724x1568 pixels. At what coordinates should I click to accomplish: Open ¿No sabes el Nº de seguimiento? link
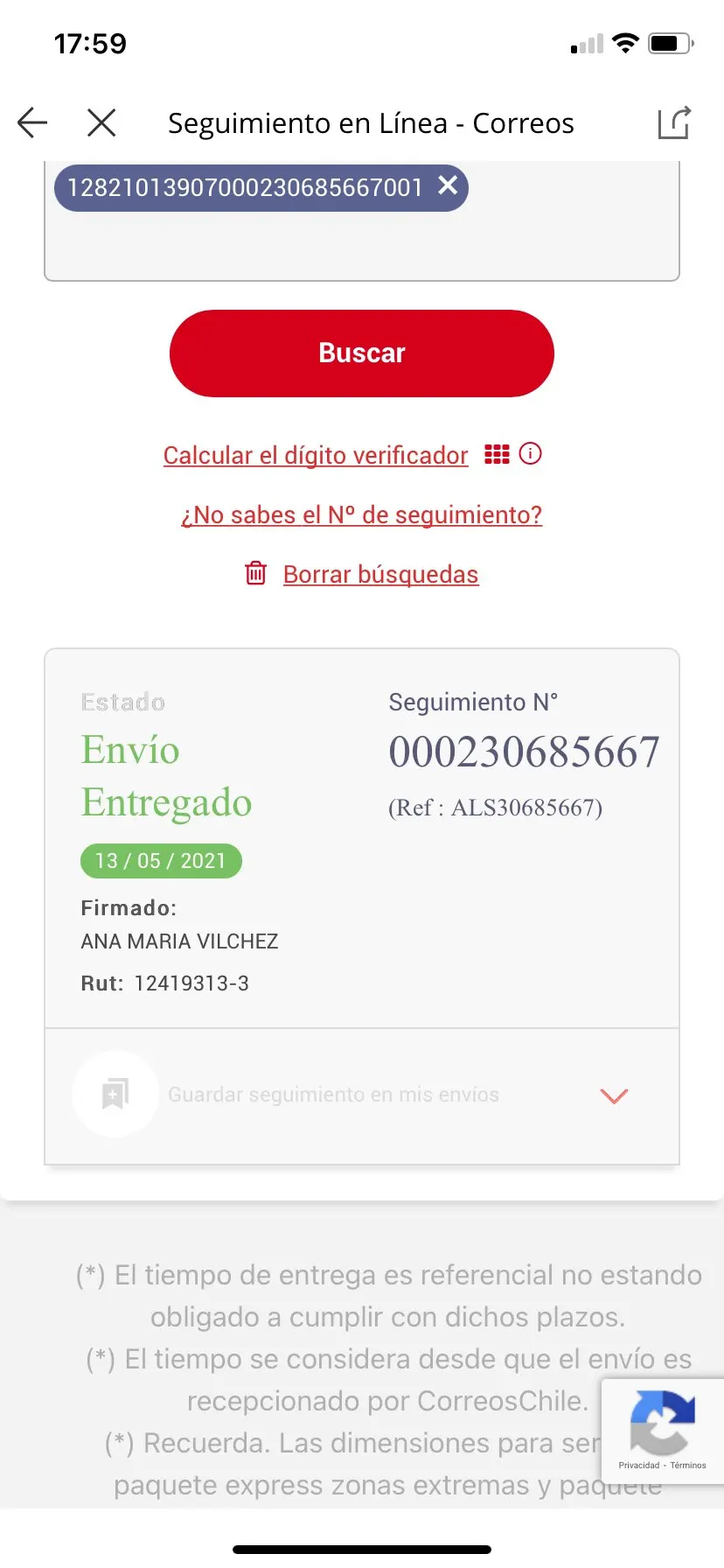pyautogui.click(x=361, y=514)
